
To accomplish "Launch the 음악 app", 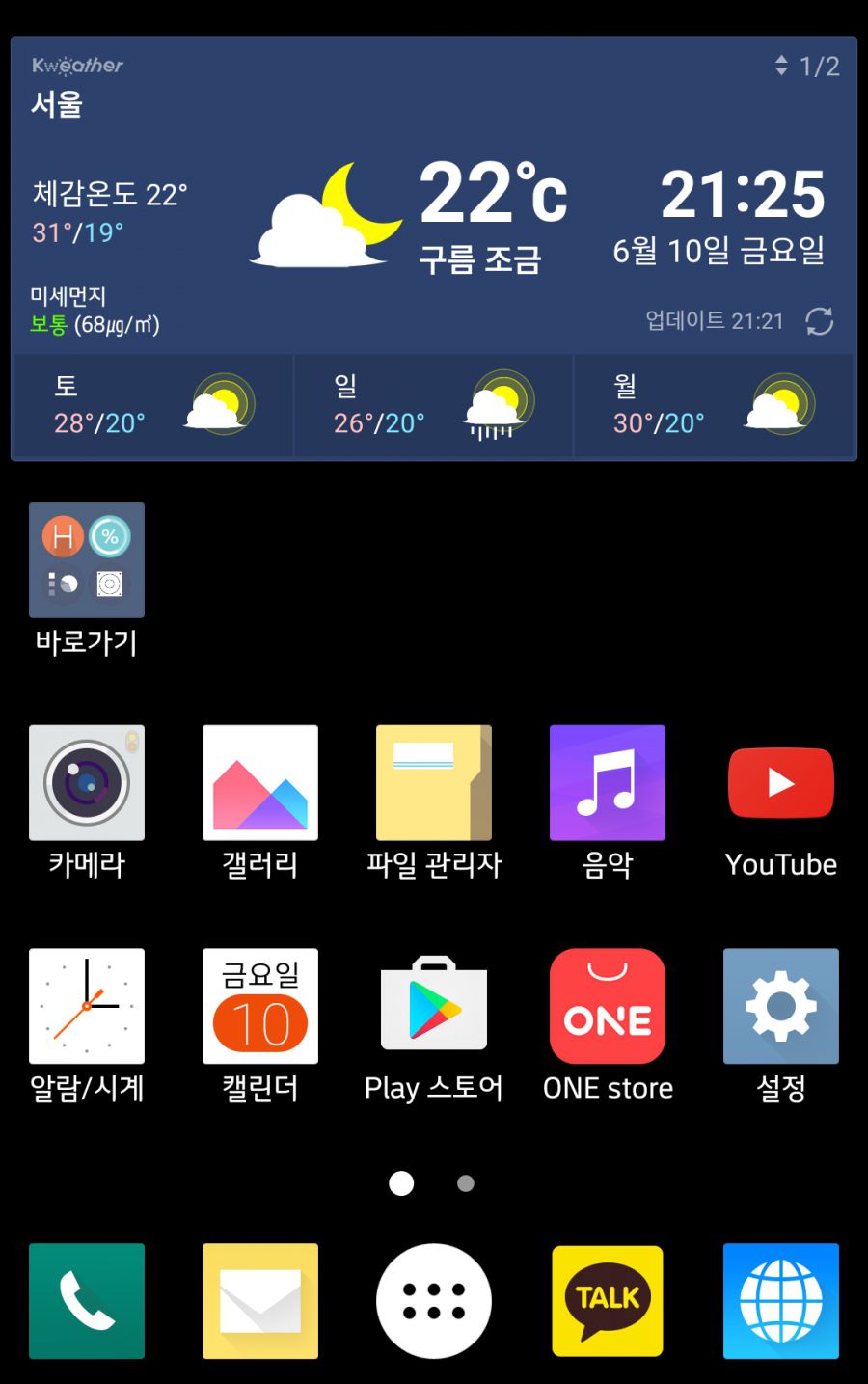I will 608,783.
